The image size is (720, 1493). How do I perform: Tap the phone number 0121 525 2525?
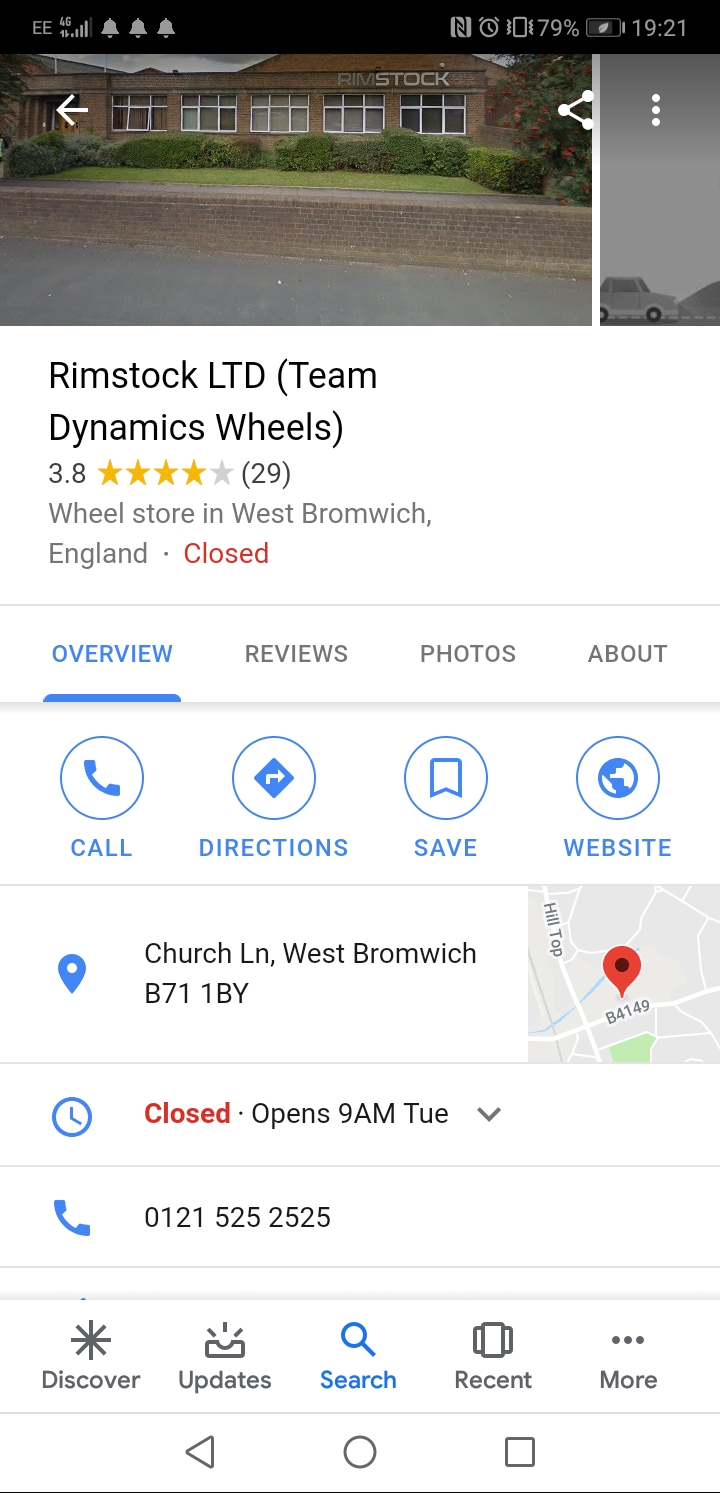pyautogui.click(x=238, y=1217)
